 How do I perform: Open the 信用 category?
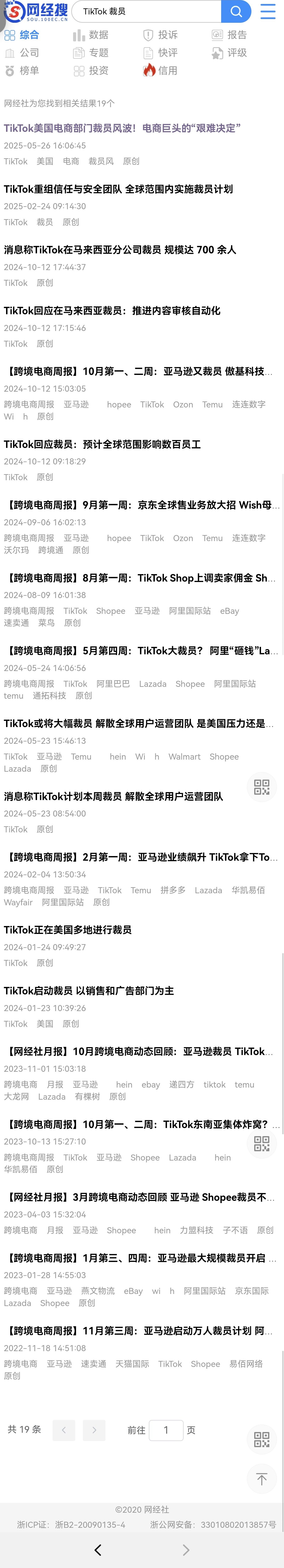tap(160, 71)
